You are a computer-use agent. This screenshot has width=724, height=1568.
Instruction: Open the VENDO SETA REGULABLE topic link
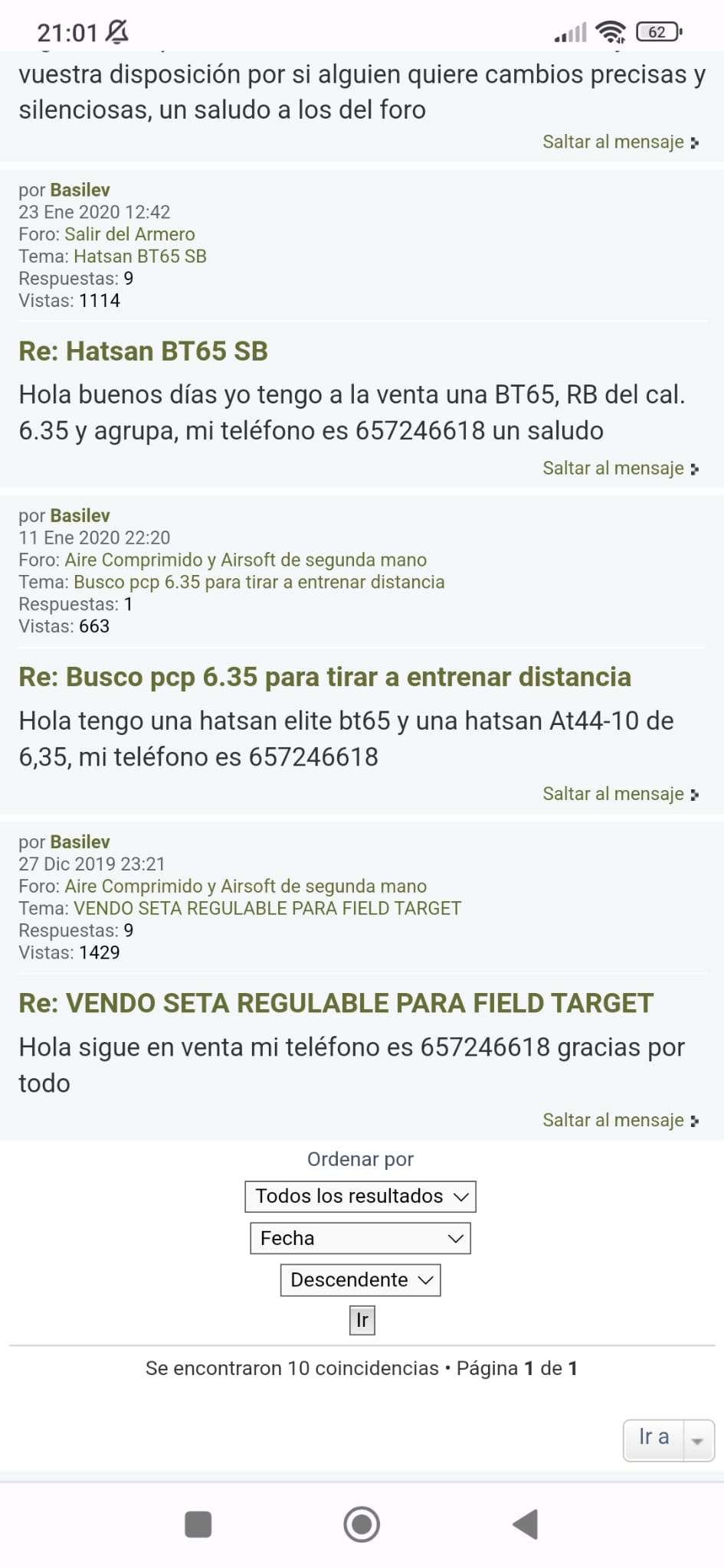(x=267, y=908)
